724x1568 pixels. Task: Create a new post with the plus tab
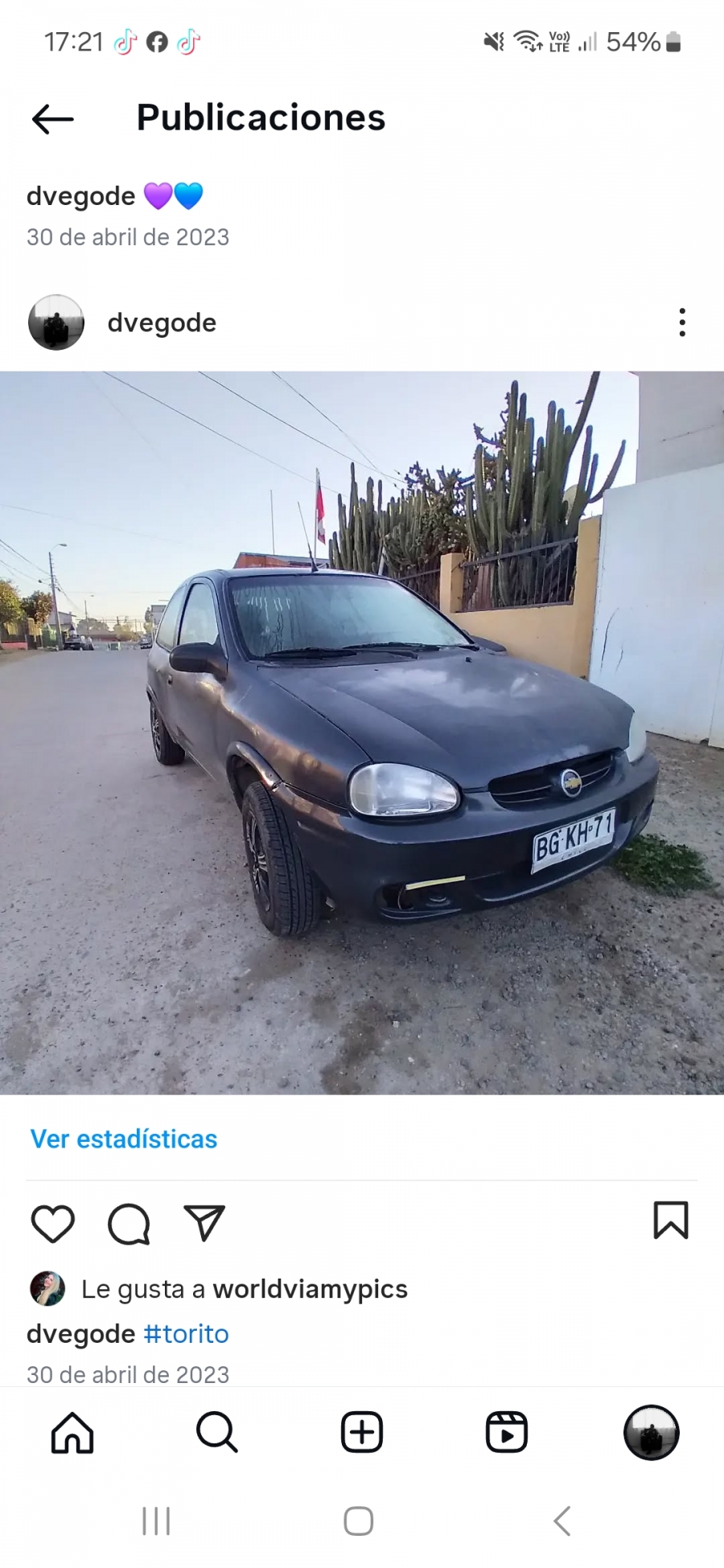click(x=362, y=1432)
